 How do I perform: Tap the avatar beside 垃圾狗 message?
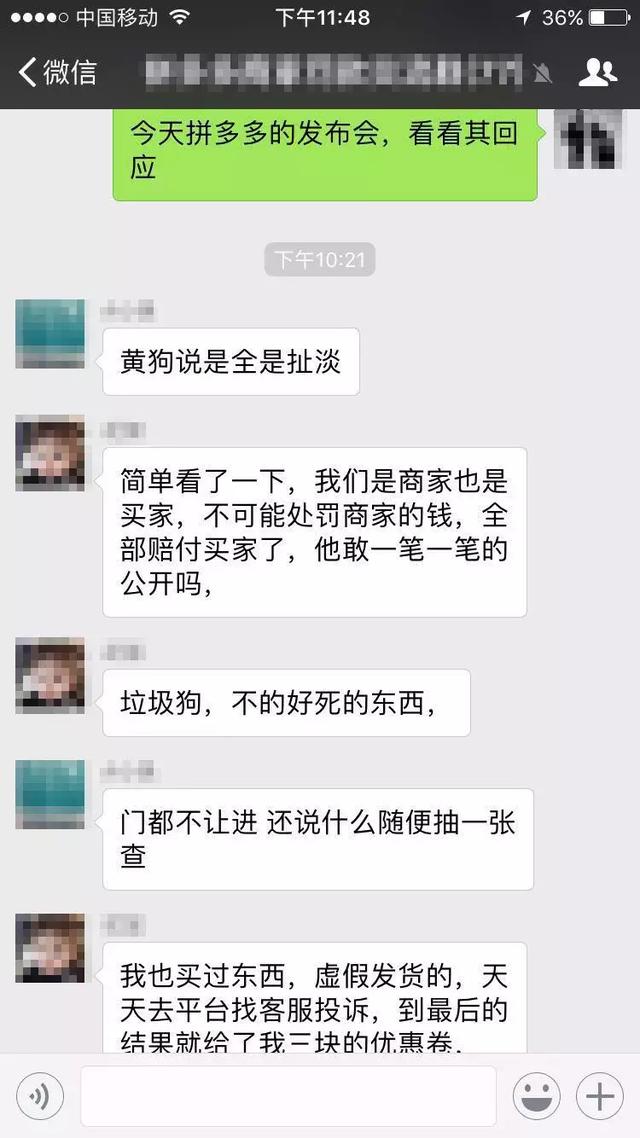tap(50, 675)
